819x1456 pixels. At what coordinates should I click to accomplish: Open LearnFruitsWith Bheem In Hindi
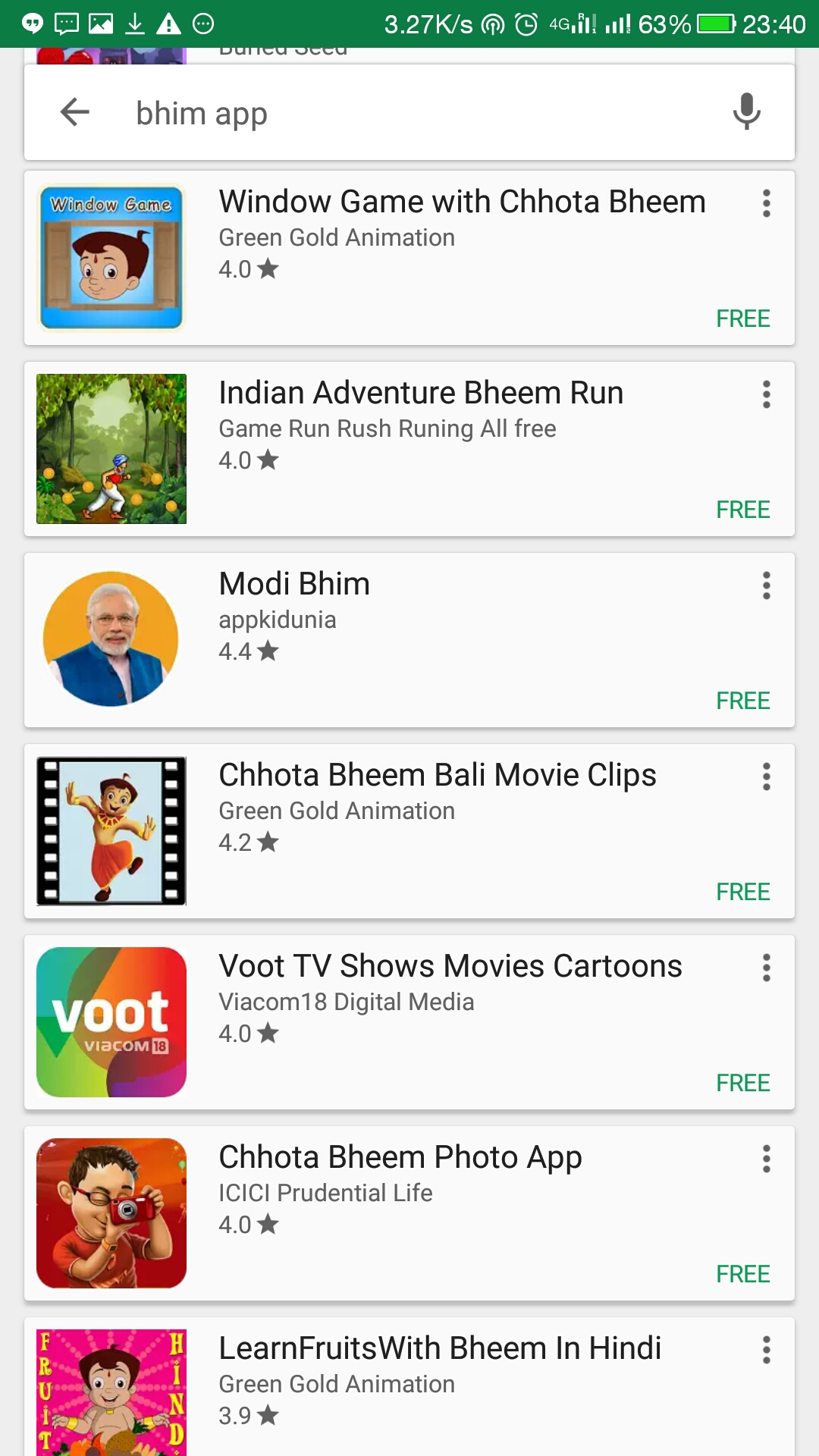point(409,1386)
